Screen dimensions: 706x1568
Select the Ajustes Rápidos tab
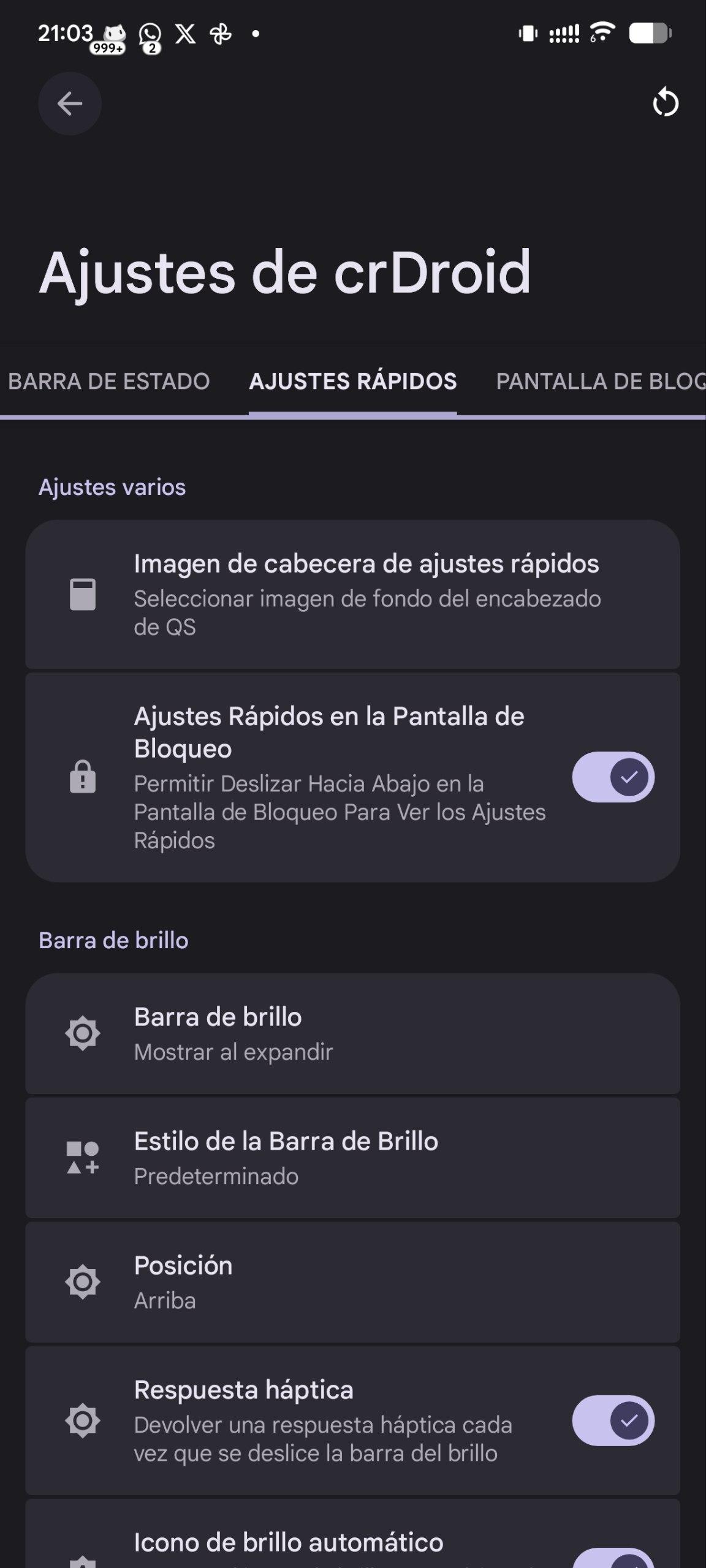(352, 382)
